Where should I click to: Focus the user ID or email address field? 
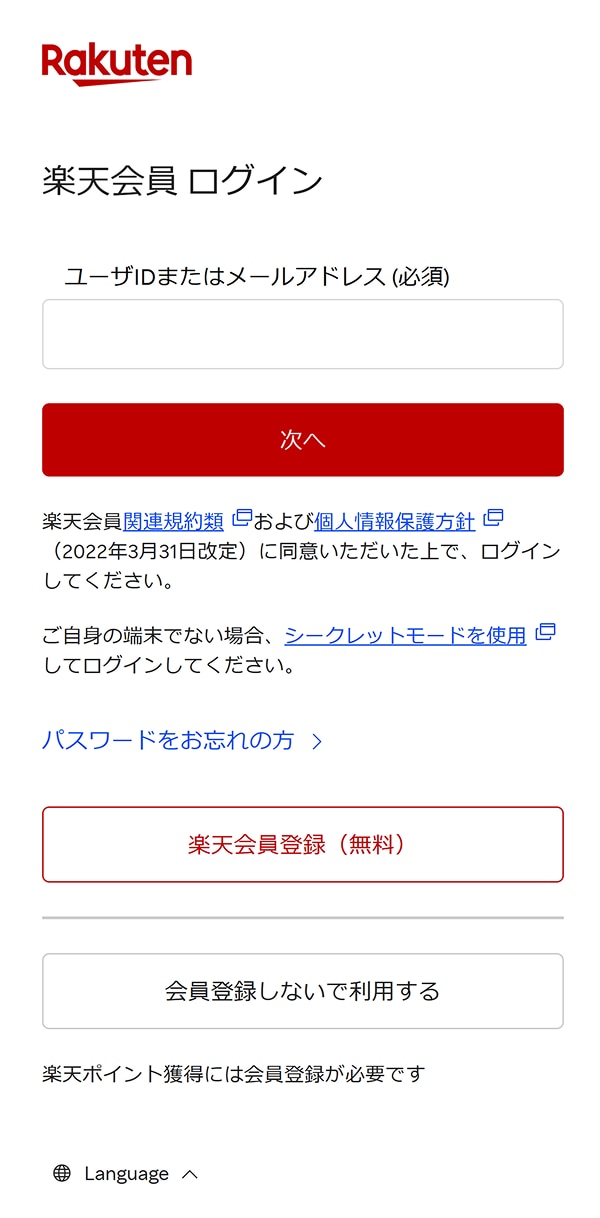coord(302,334)
